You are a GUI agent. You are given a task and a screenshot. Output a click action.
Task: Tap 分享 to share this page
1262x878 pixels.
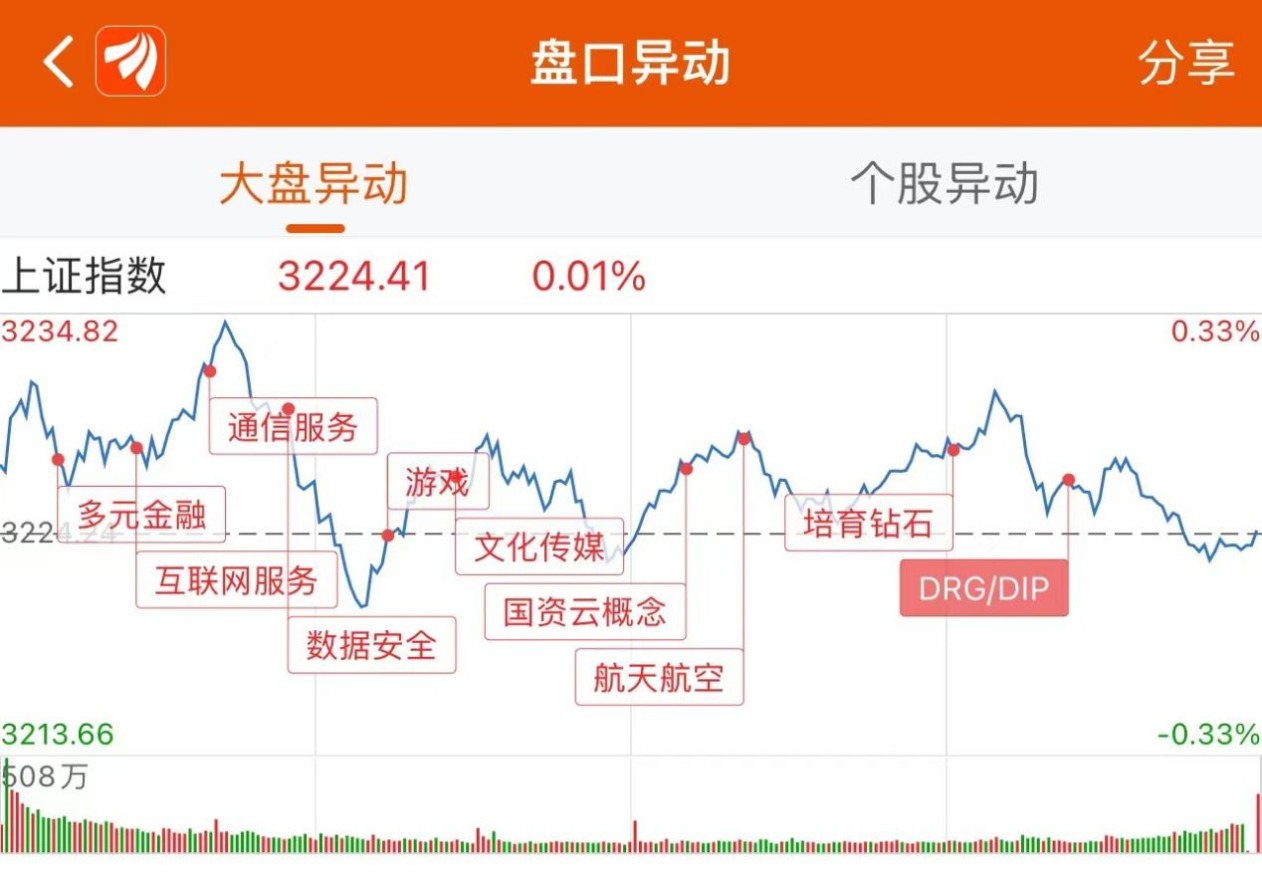coord(1186,62)
